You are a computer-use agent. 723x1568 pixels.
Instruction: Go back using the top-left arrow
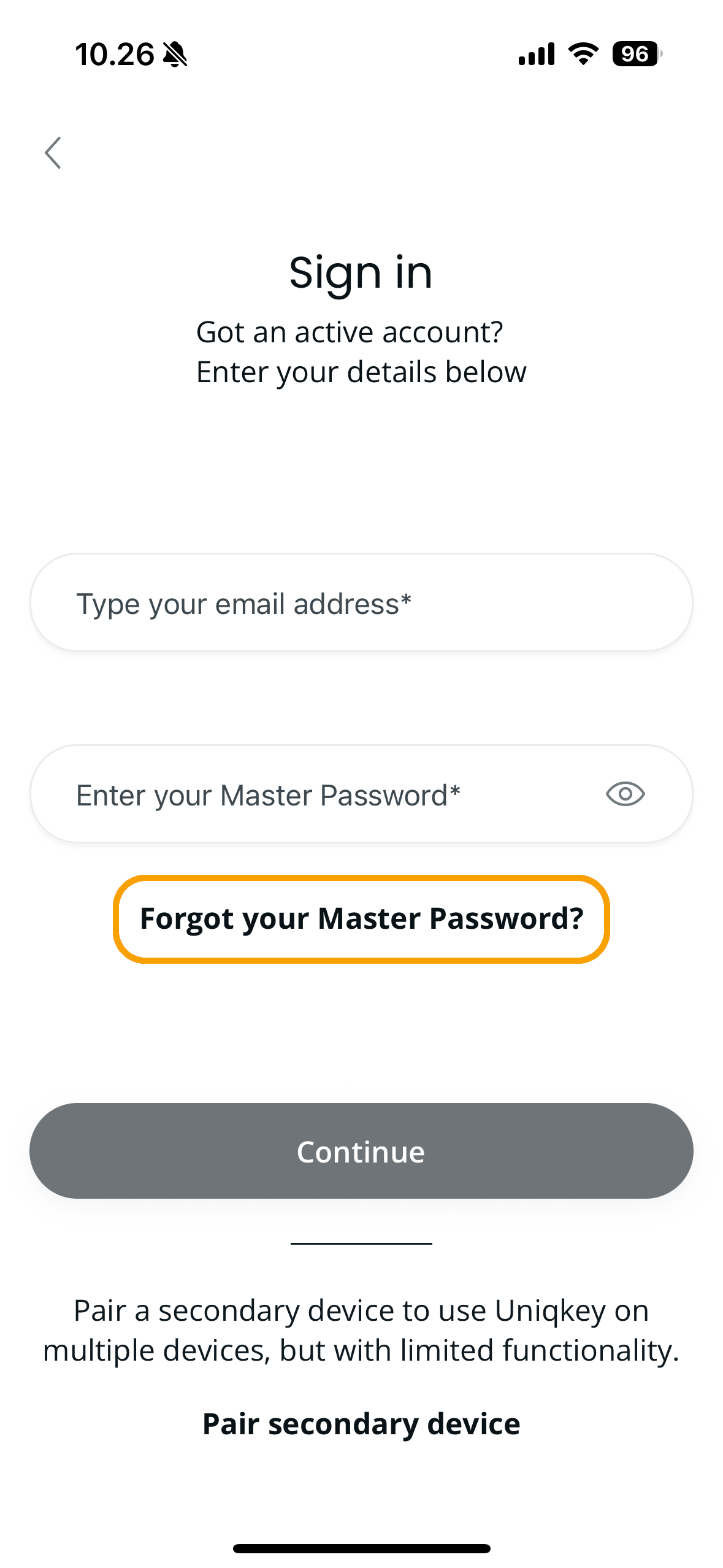pos(53,153)
